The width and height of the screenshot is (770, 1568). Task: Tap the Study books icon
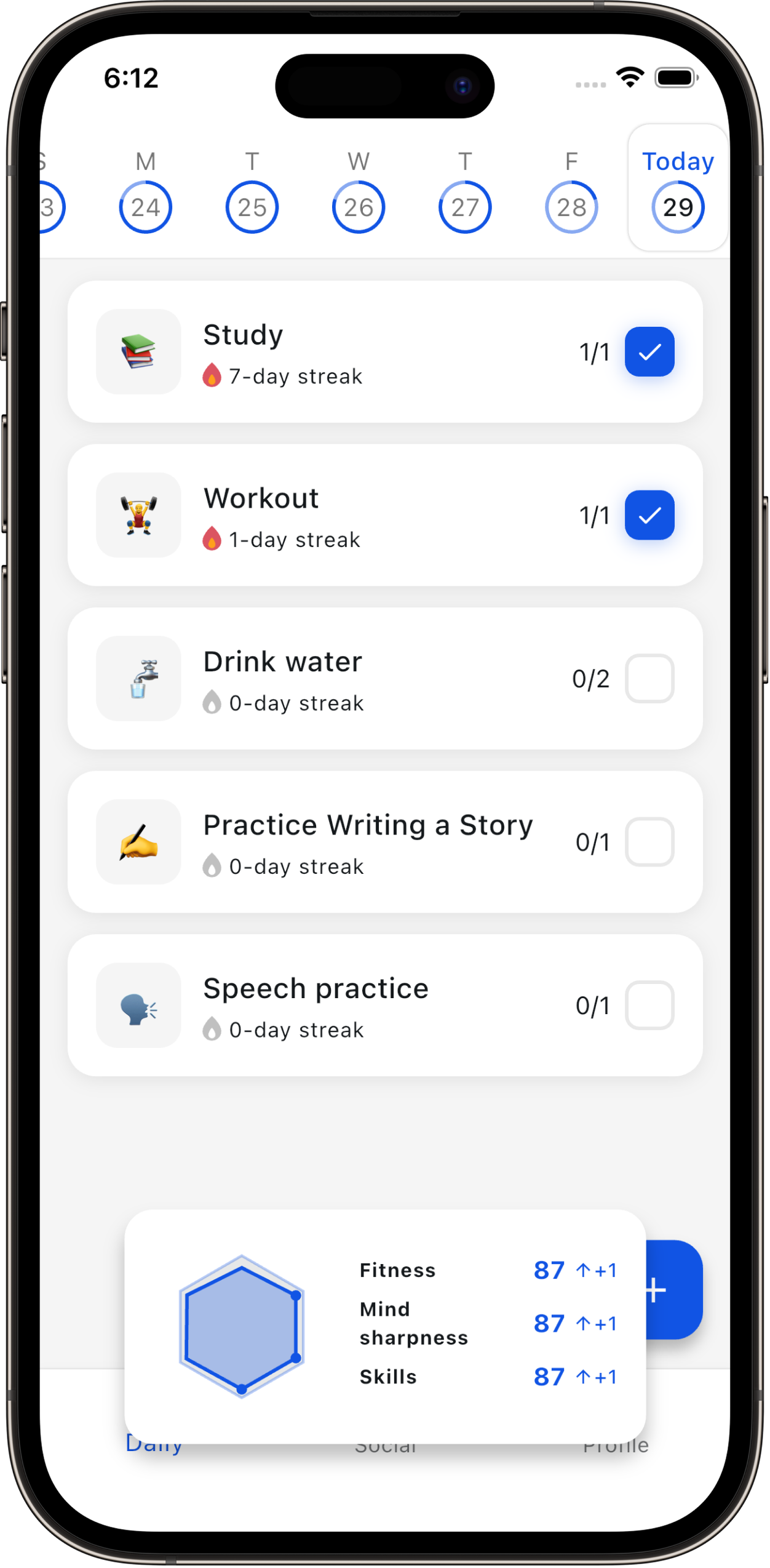[138, 351]
